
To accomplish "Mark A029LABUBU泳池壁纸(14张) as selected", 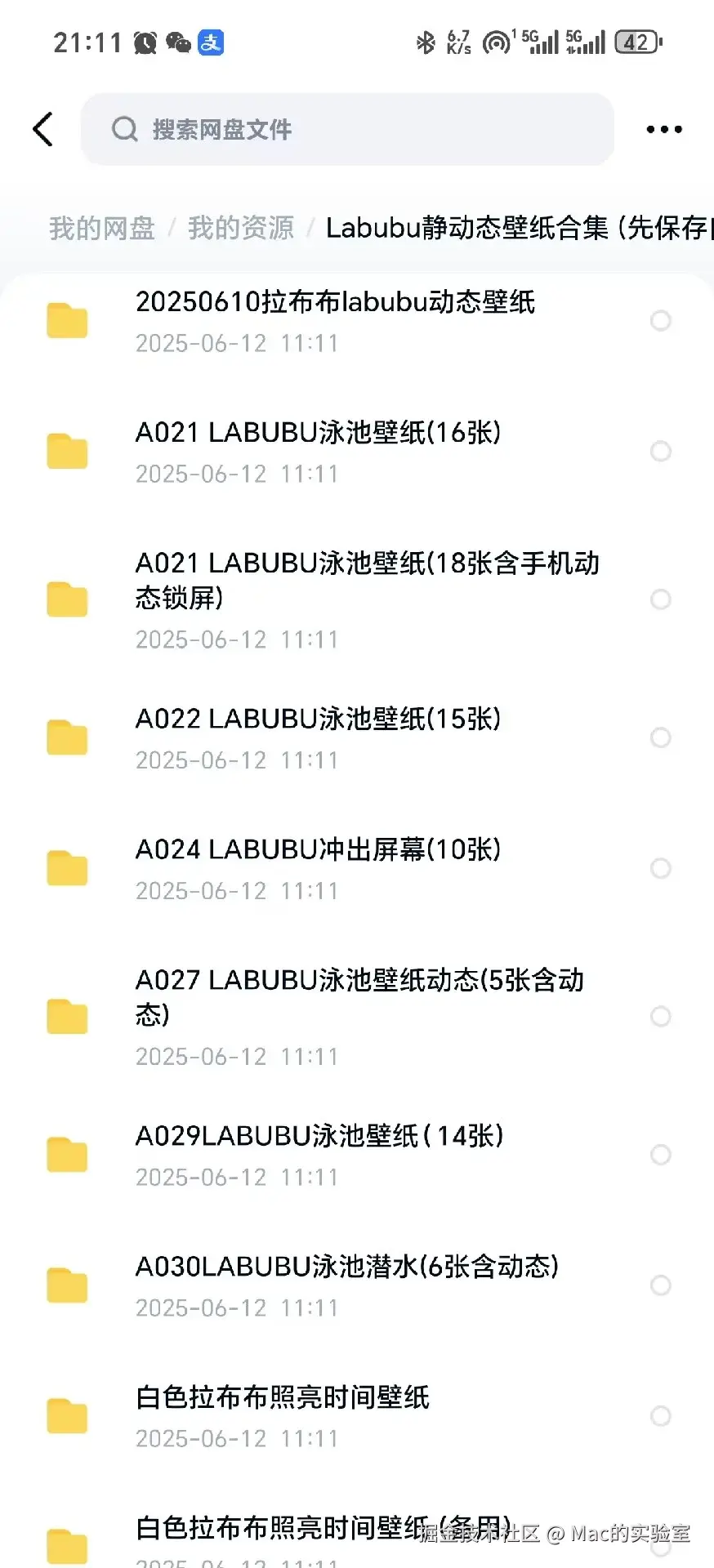I will [660, 1155].
